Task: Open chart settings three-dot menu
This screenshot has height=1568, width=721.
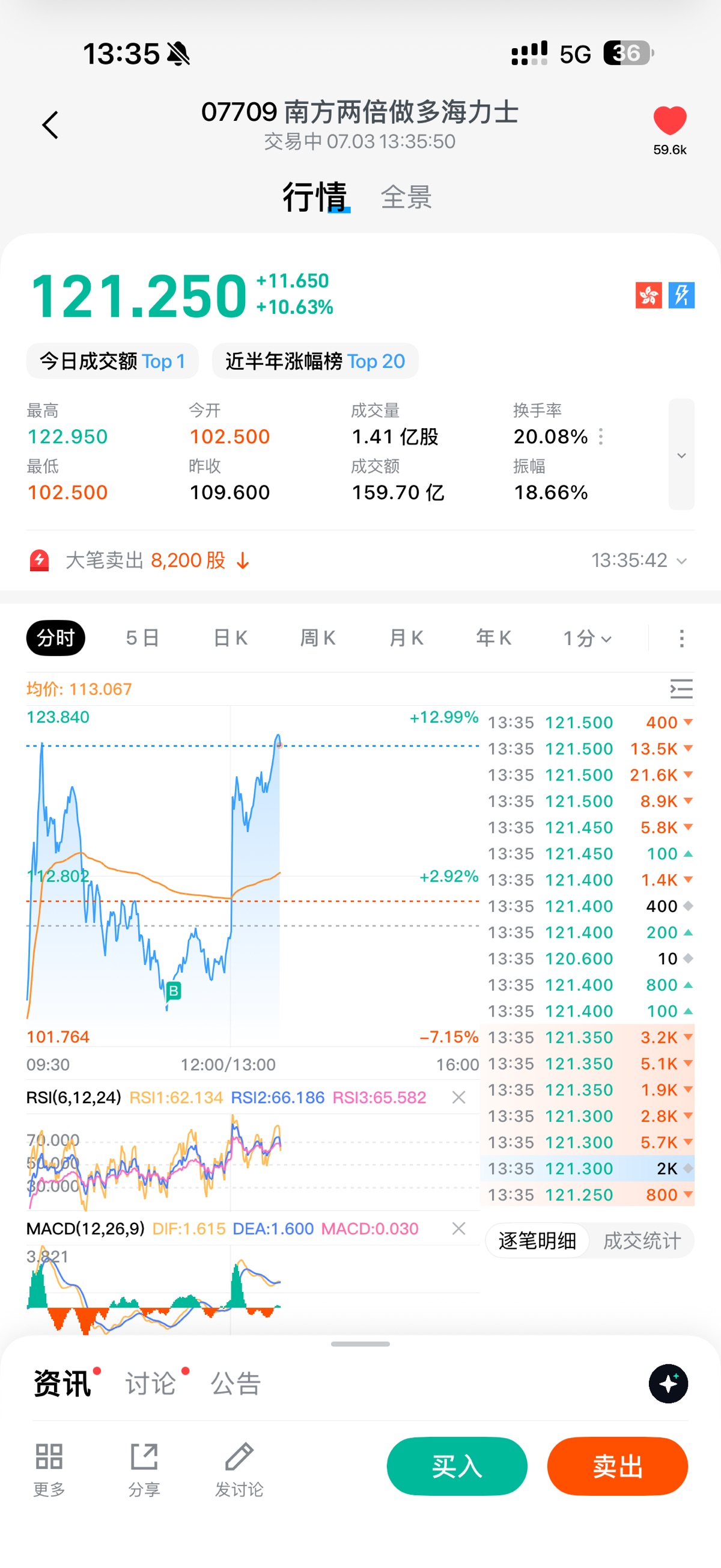Action: coord(681,638)
